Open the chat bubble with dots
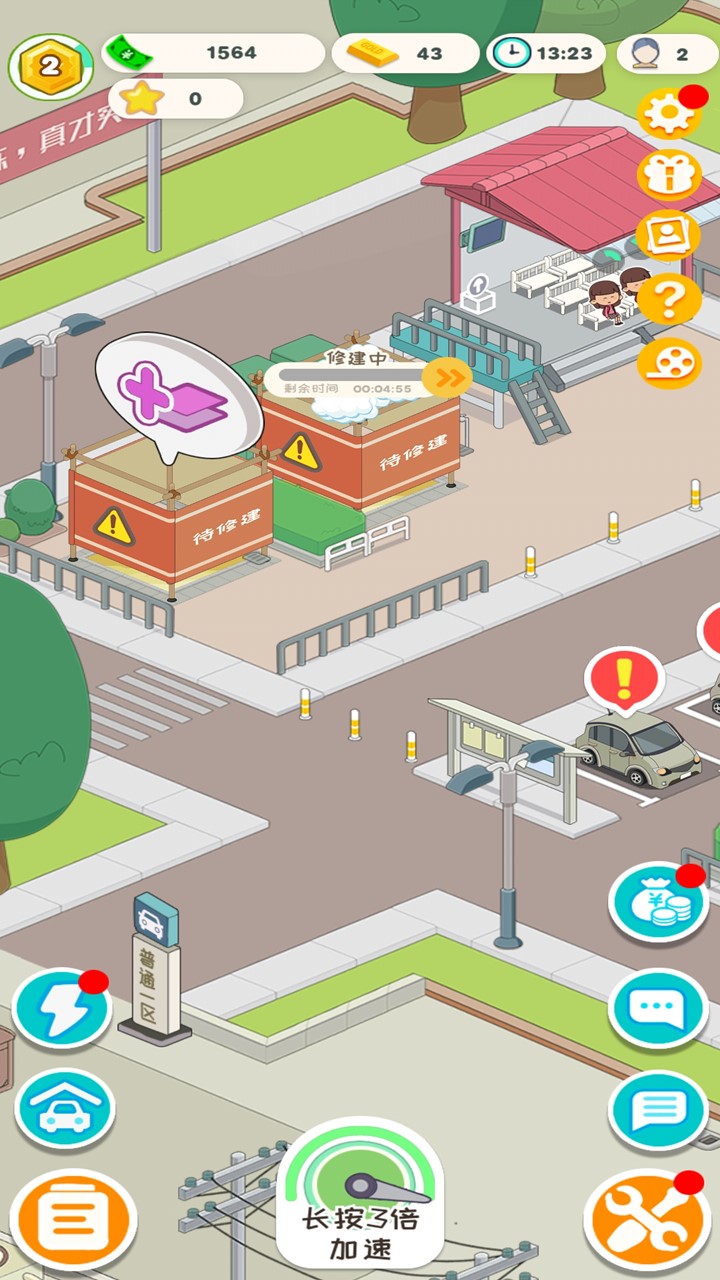Viewport: 720px width, 1280px height. click(x=657, y=1009)
